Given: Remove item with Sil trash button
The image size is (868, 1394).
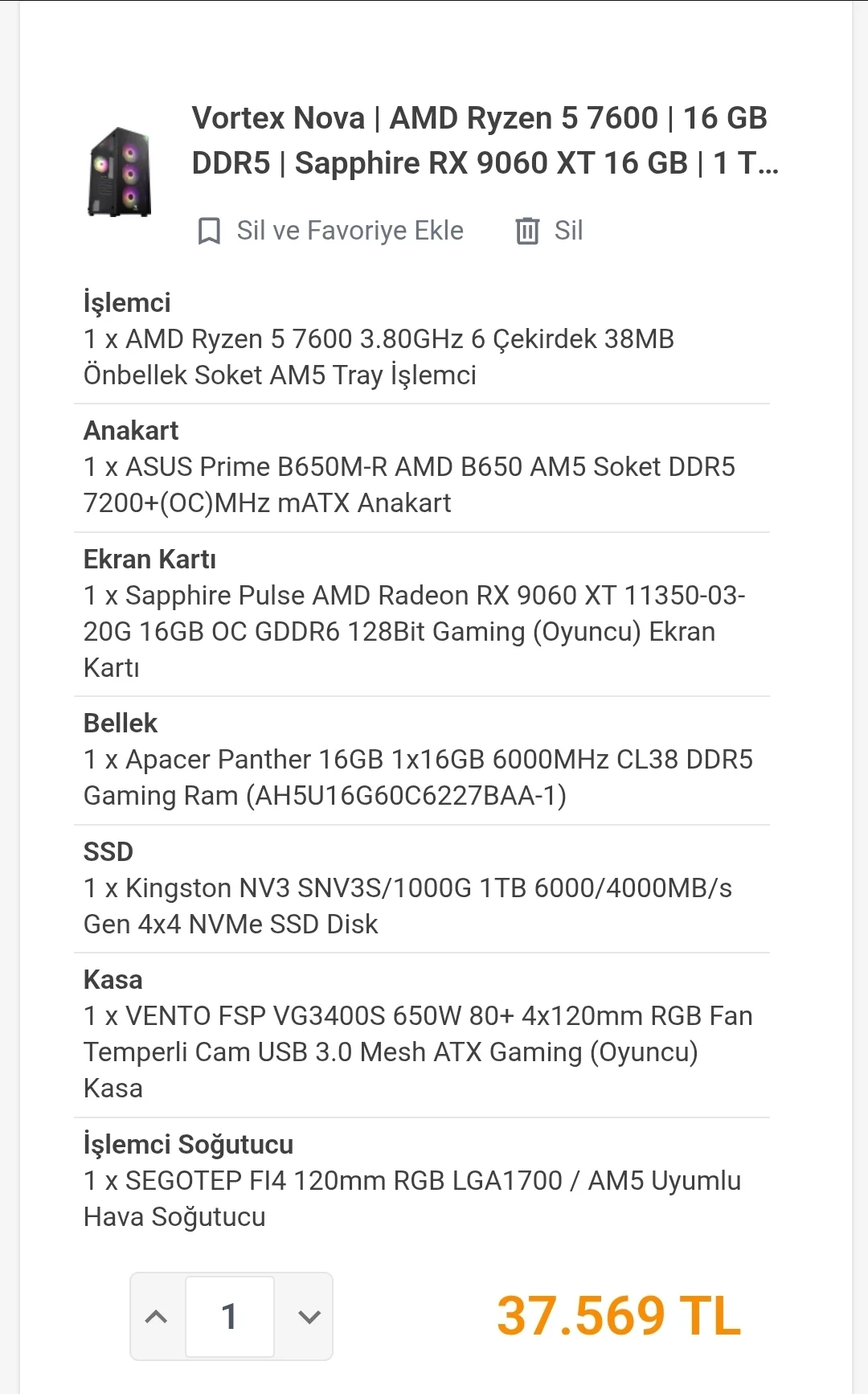Looking at the screenshot, I should pyautogui.click(x=549, y=231).
